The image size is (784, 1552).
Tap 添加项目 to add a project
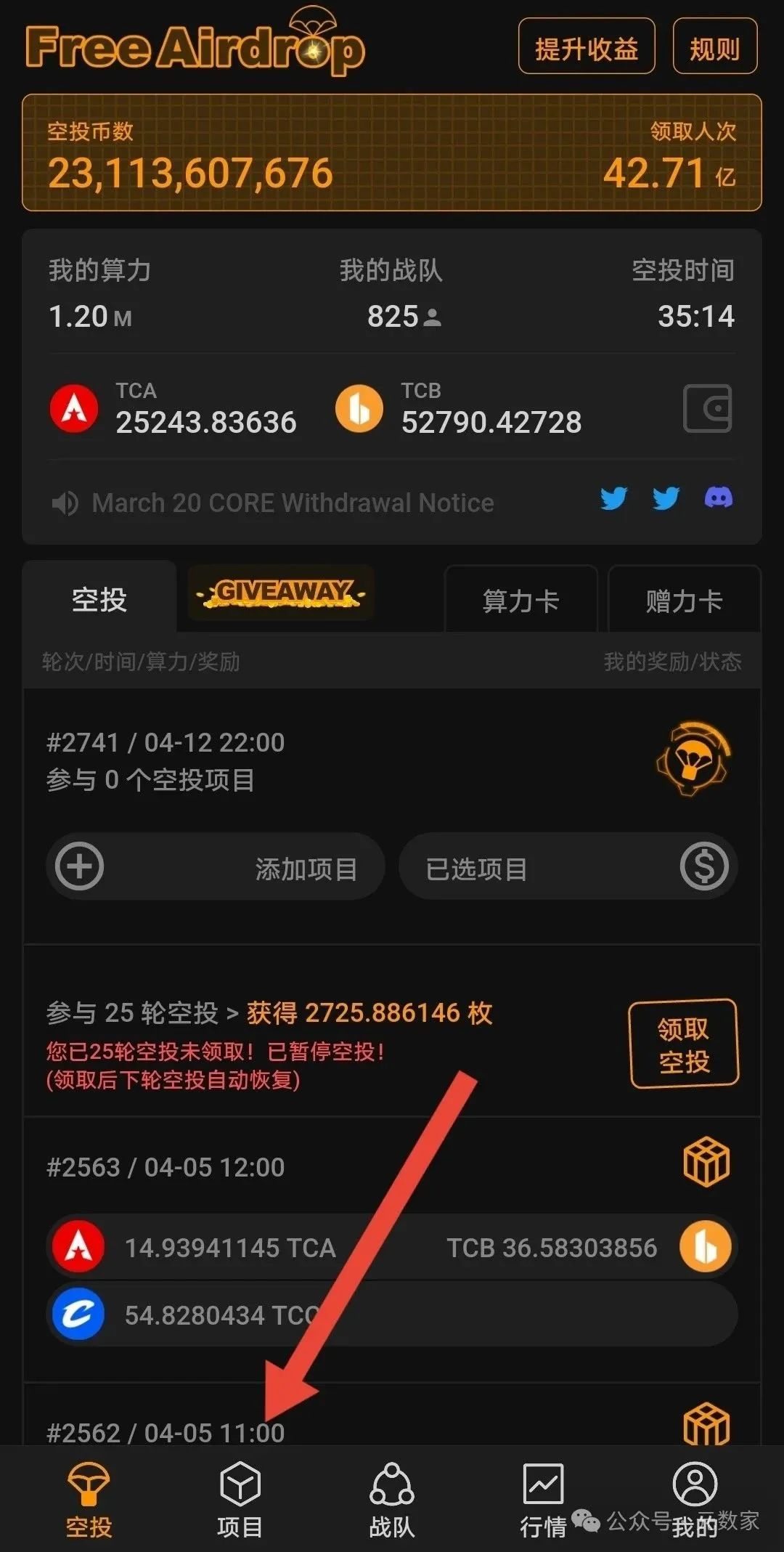216,866
